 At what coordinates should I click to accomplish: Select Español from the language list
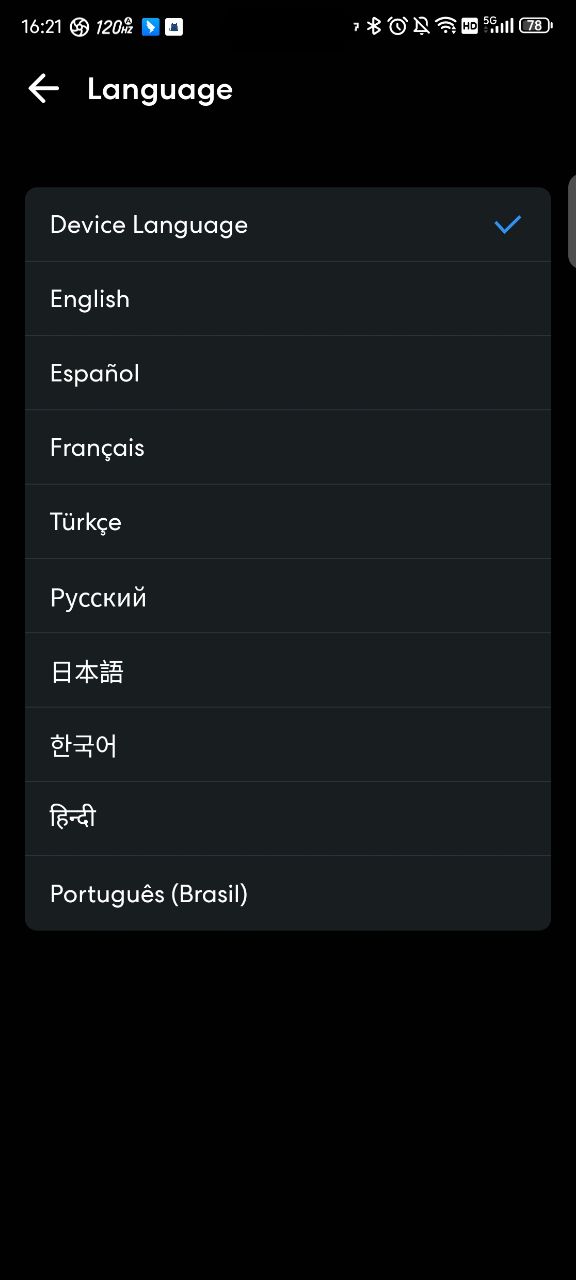(288, 373)
